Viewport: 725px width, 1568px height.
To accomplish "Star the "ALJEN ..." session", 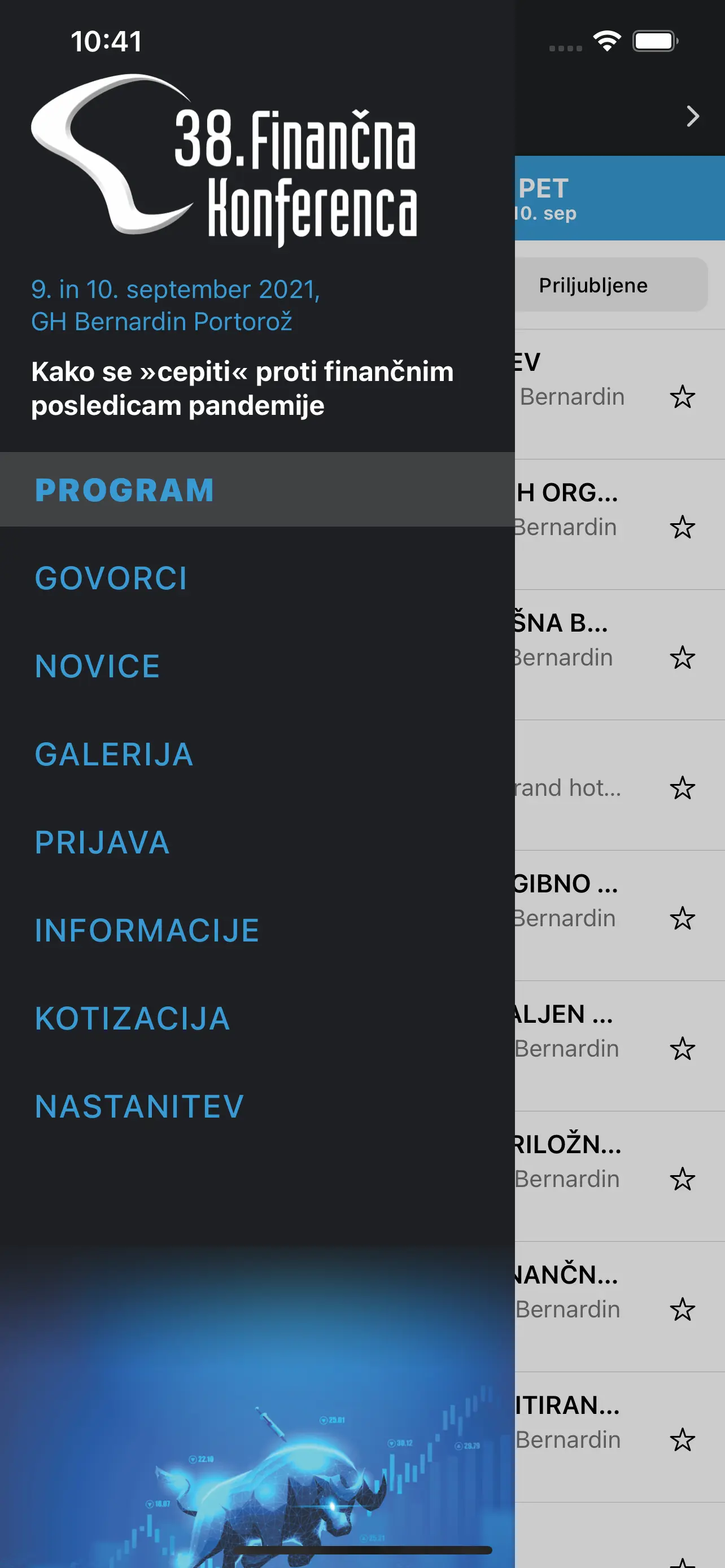I will (682, 1048).
